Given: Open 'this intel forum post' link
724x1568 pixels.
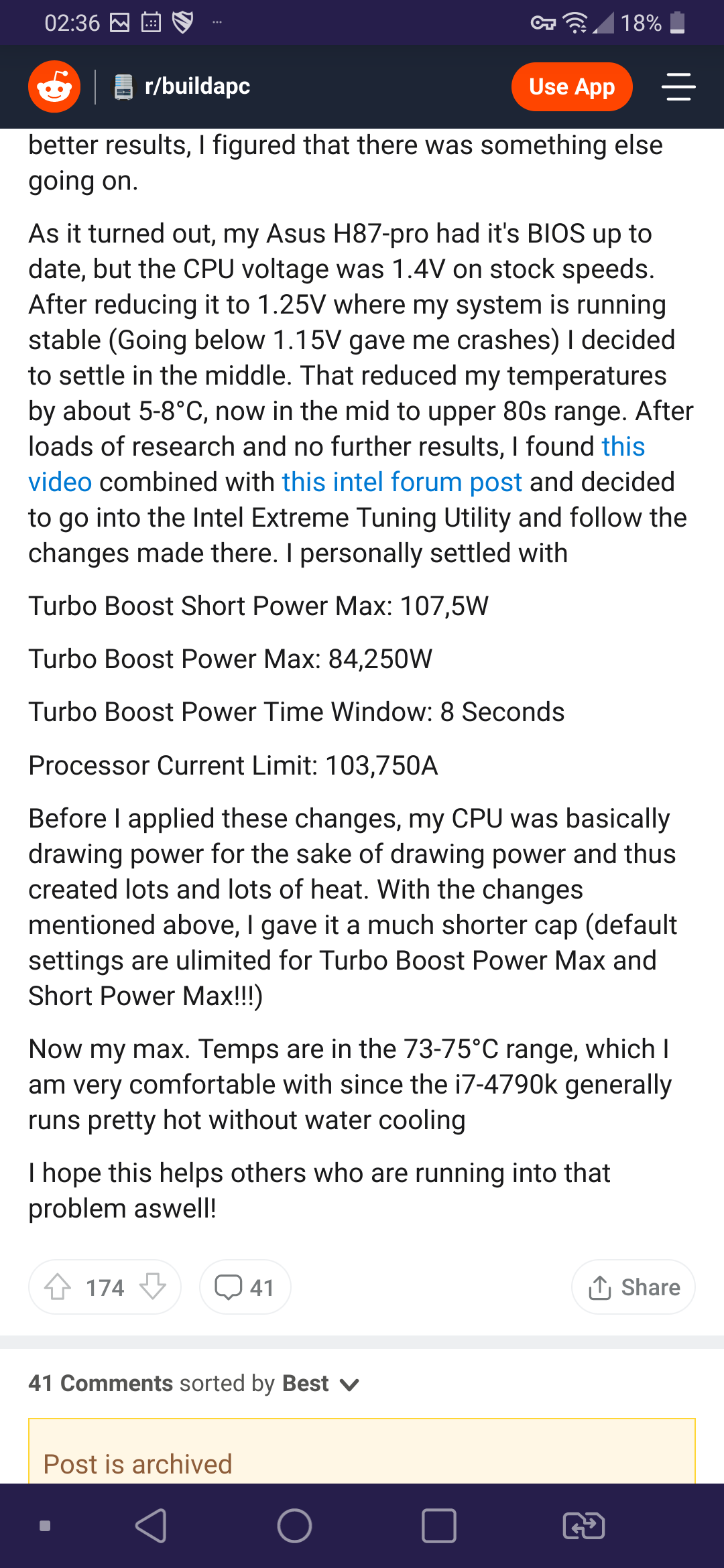Looking at the screenshot, I should click(402, 482).
